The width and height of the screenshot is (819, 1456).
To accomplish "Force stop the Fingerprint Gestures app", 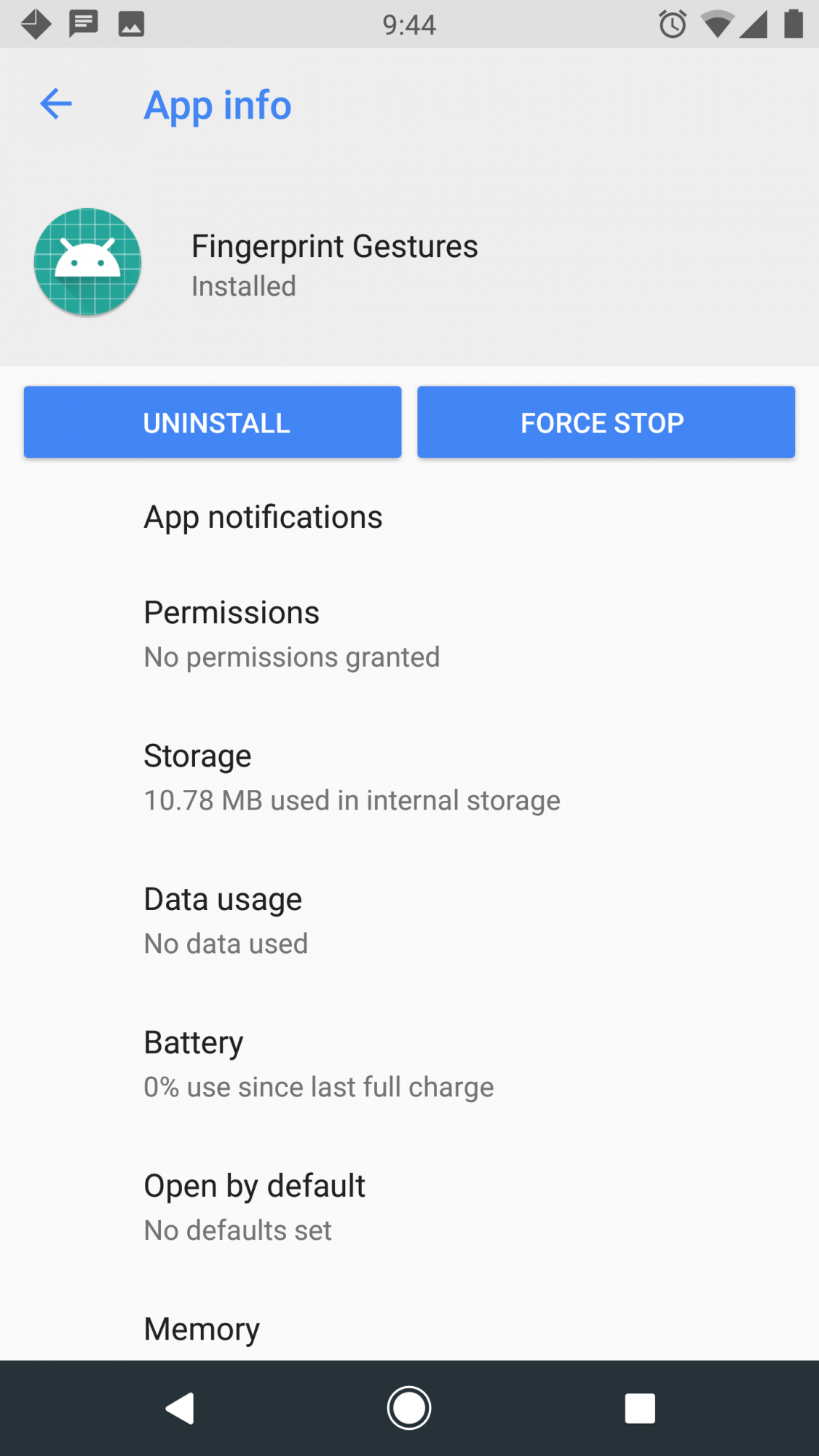I will [x=605, y=422].
